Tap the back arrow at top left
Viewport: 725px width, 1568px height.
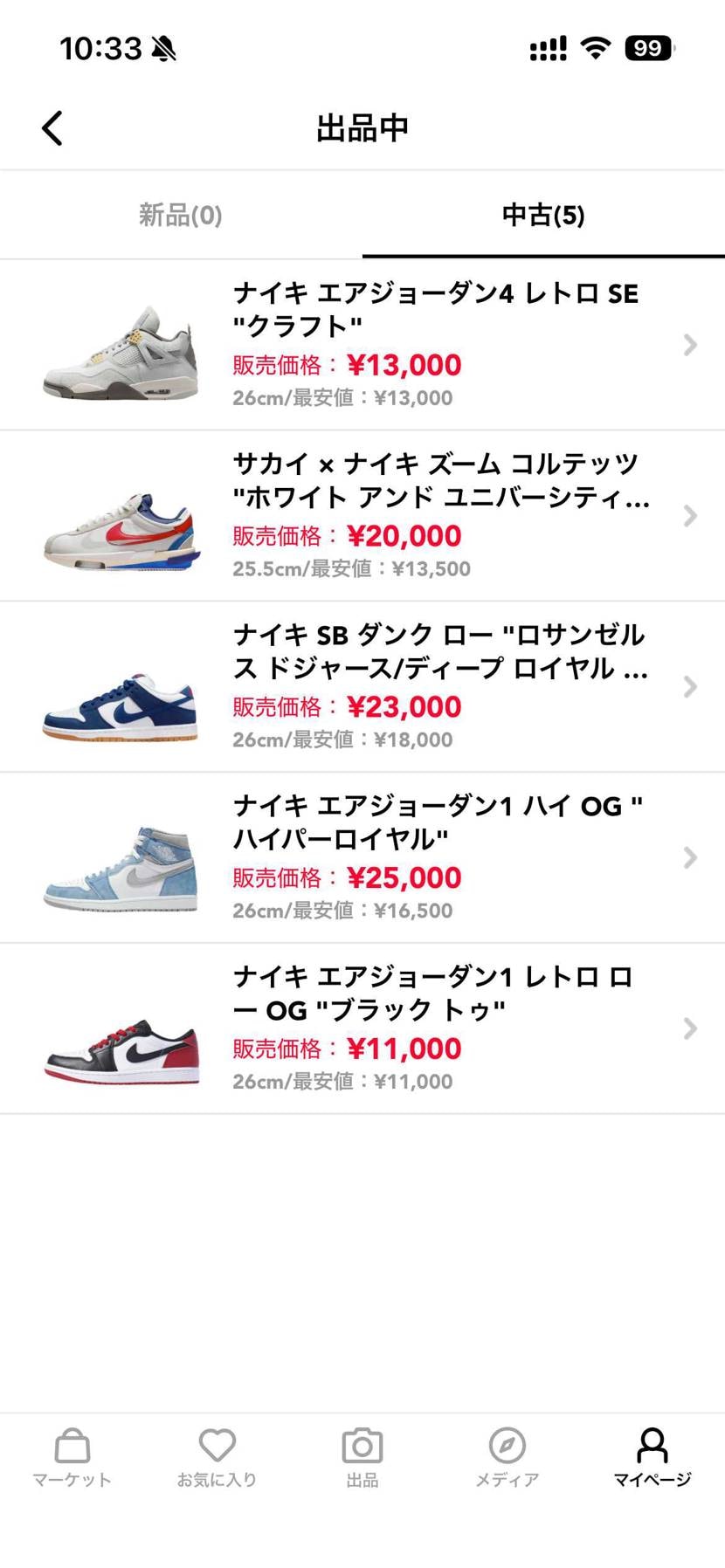pos(51,127)
